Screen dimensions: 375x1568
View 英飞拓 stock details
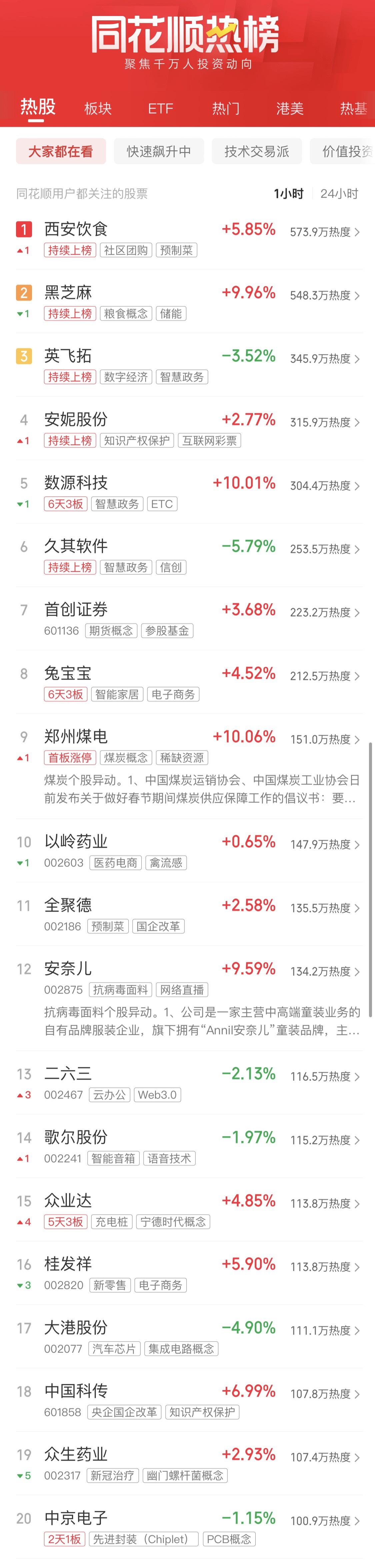[x=68, y=356]
